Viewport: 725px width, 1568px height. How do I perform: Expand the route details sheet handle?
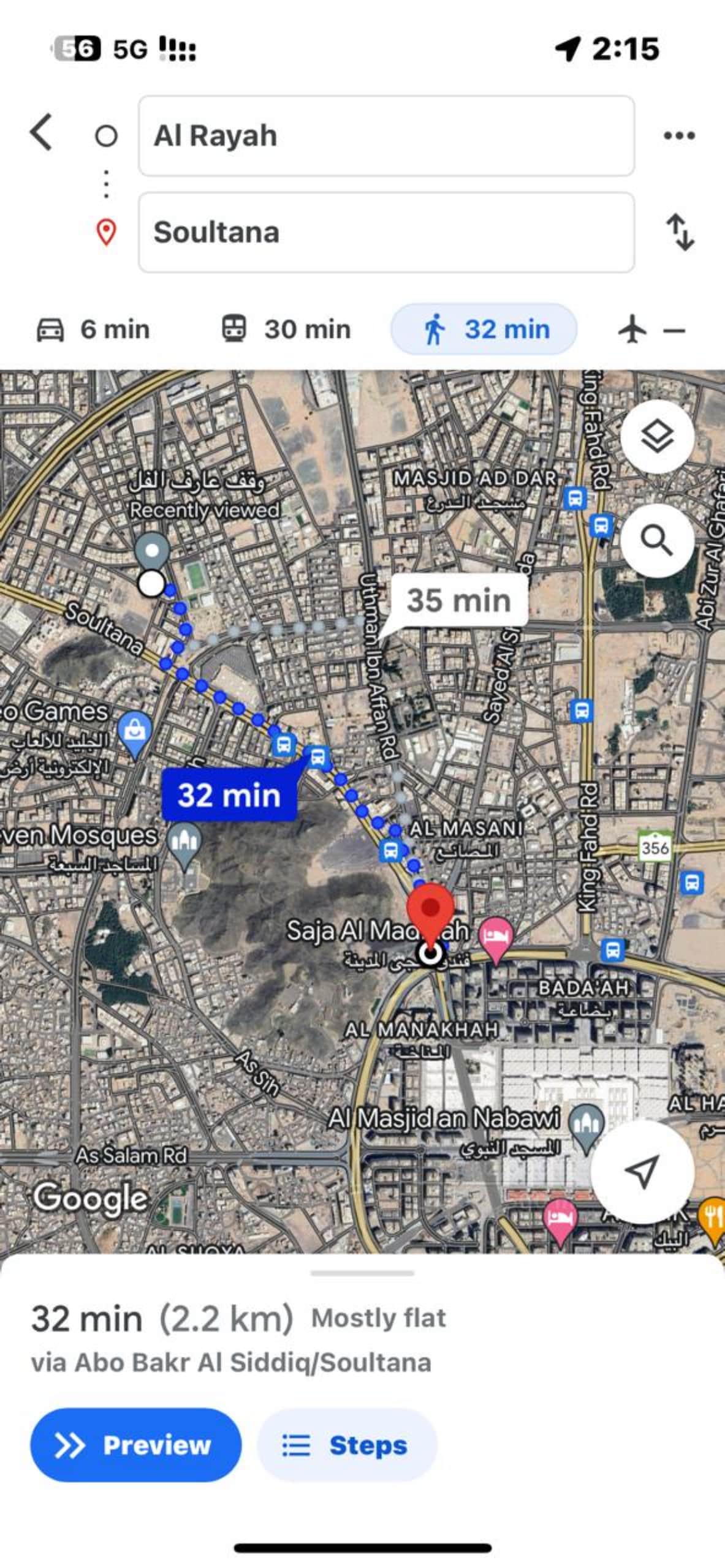[x=362, y=1273]
